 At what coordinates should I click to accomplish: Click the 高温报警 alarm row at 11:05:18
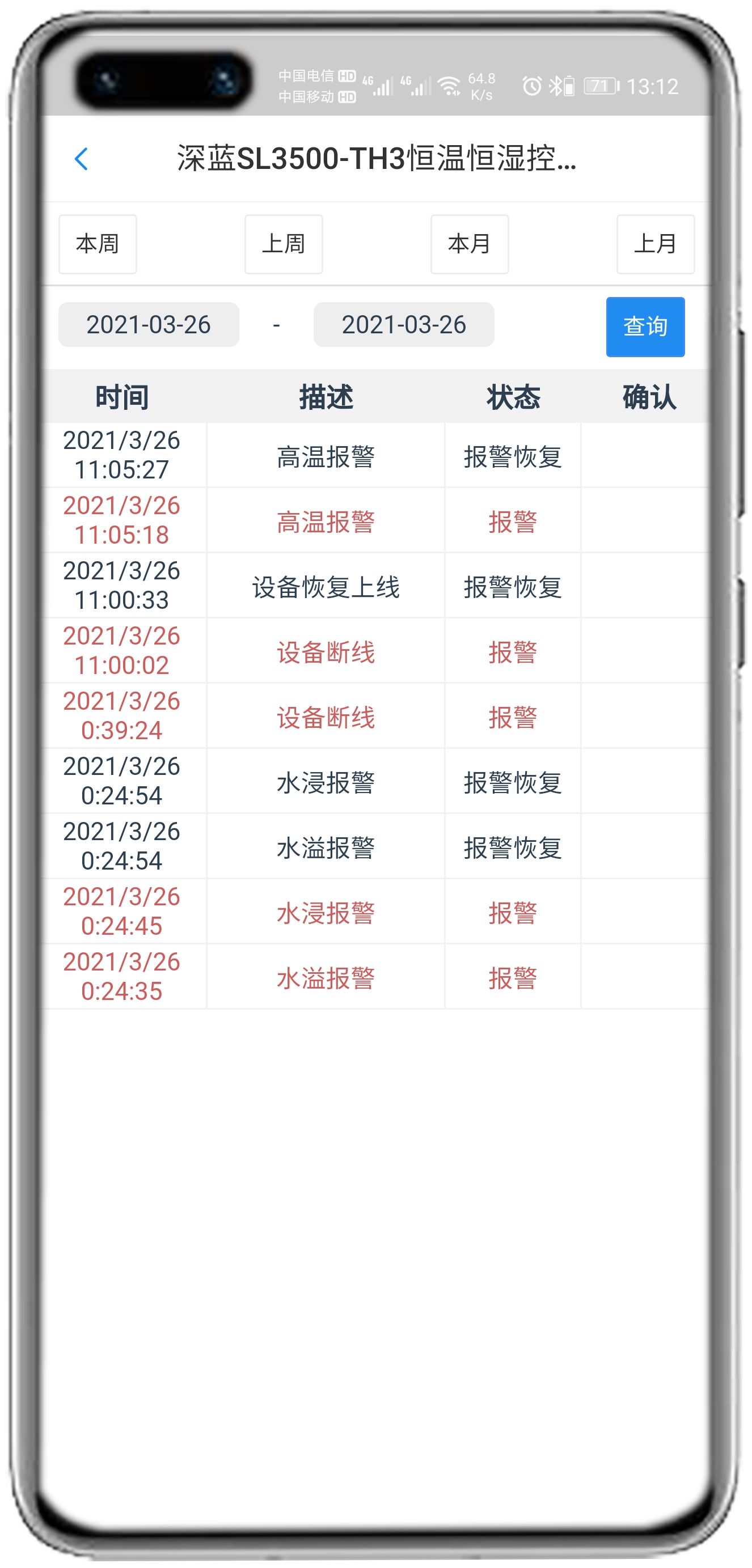coord(327,520)
